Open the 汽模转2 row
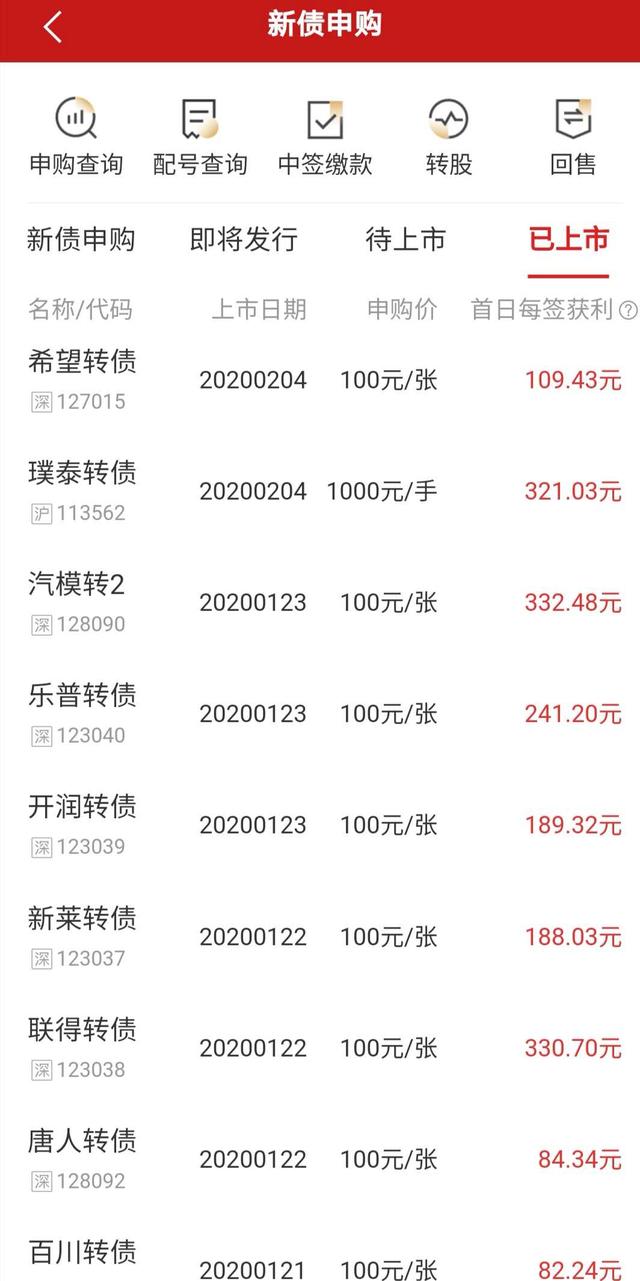The height and width of the screenshot is (1281, 640). (x=320, y=603)
